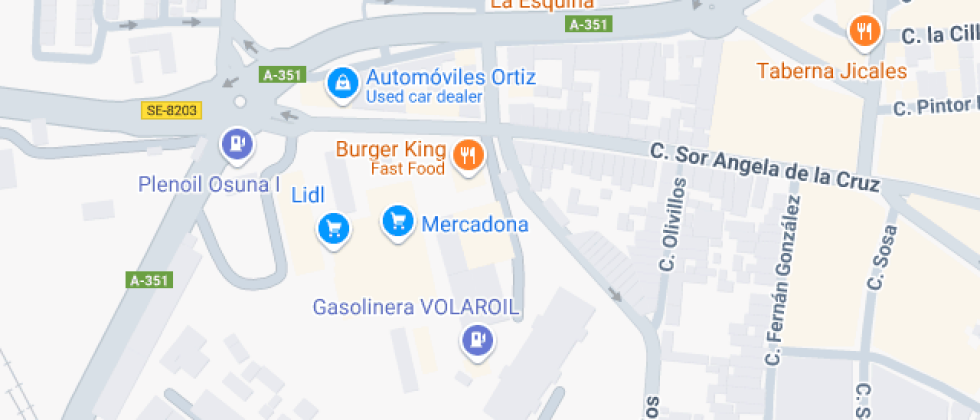
Task: Open the Burger King restaurant marker
Action: (x=469, y=154)
